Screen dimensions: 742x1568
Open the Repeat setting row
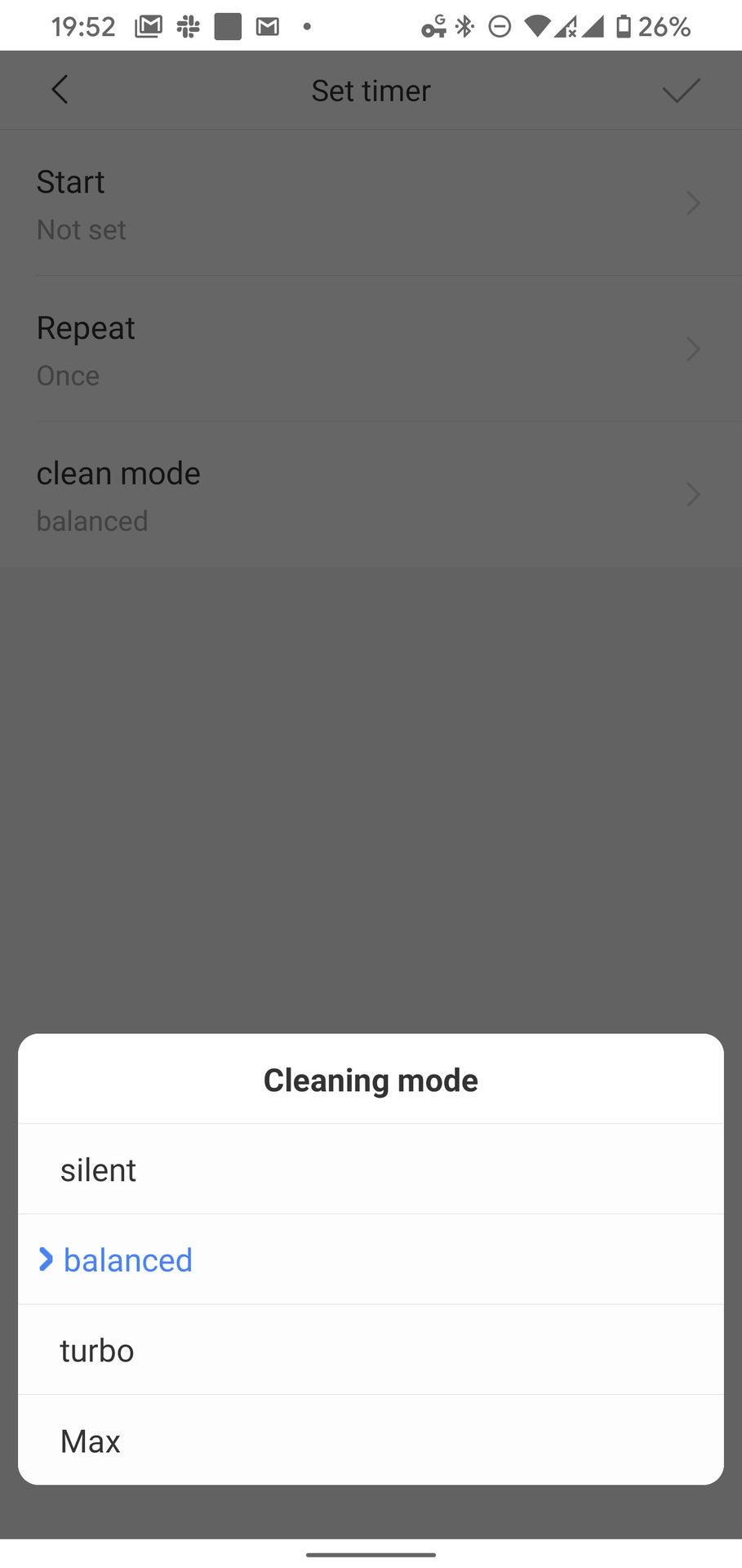[371, 350]
